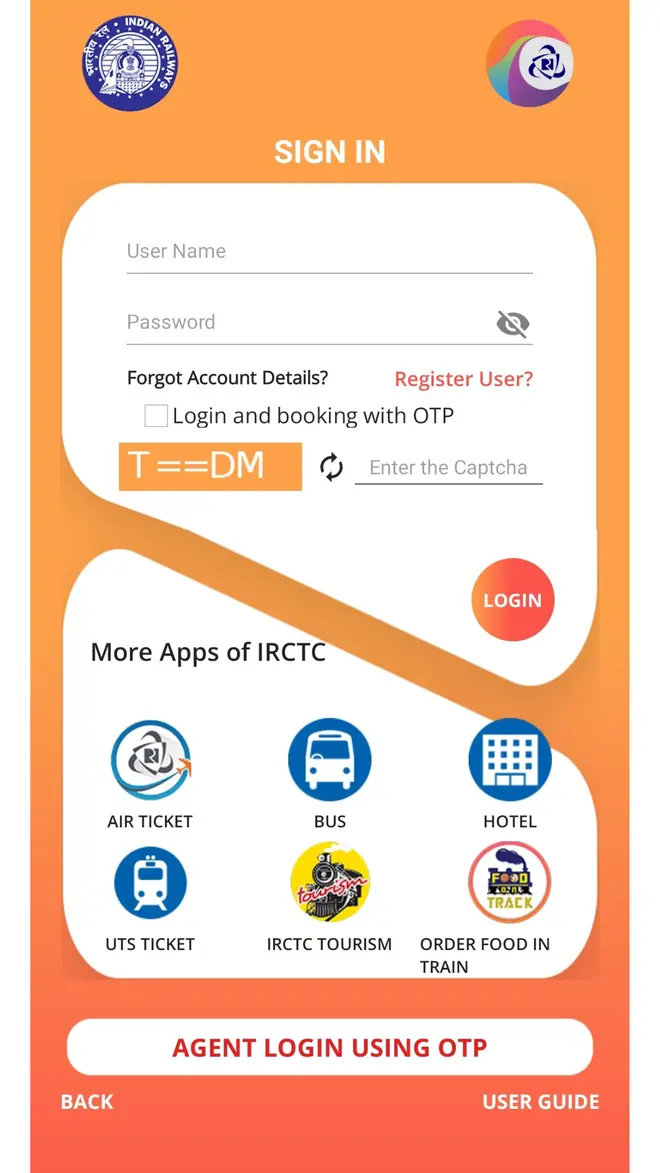Viewport: 660px width, 1173px height.
Task: Tap the round LOGIN button
Action: tap(512, 600)
